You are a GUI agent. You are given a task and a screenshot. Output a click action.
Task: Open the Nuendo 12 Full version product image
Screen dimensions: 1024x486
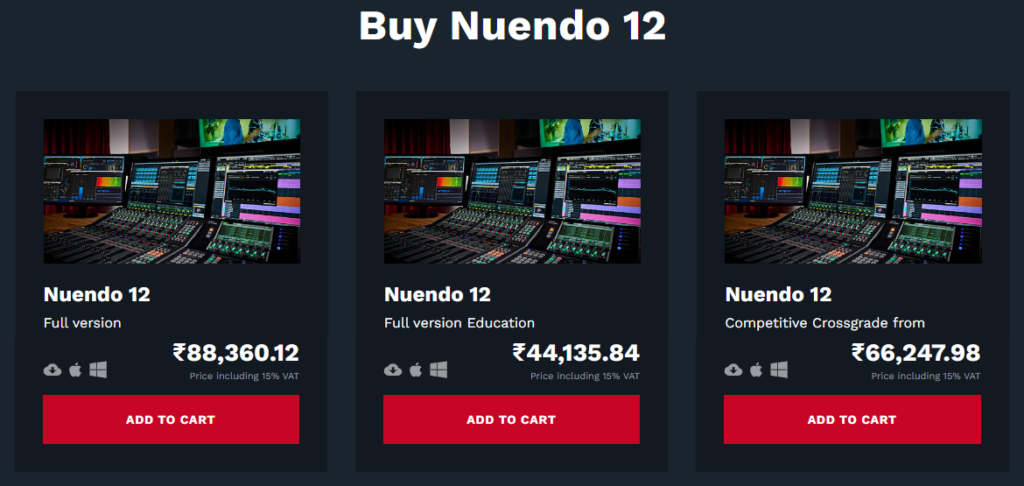pos(171,192)
